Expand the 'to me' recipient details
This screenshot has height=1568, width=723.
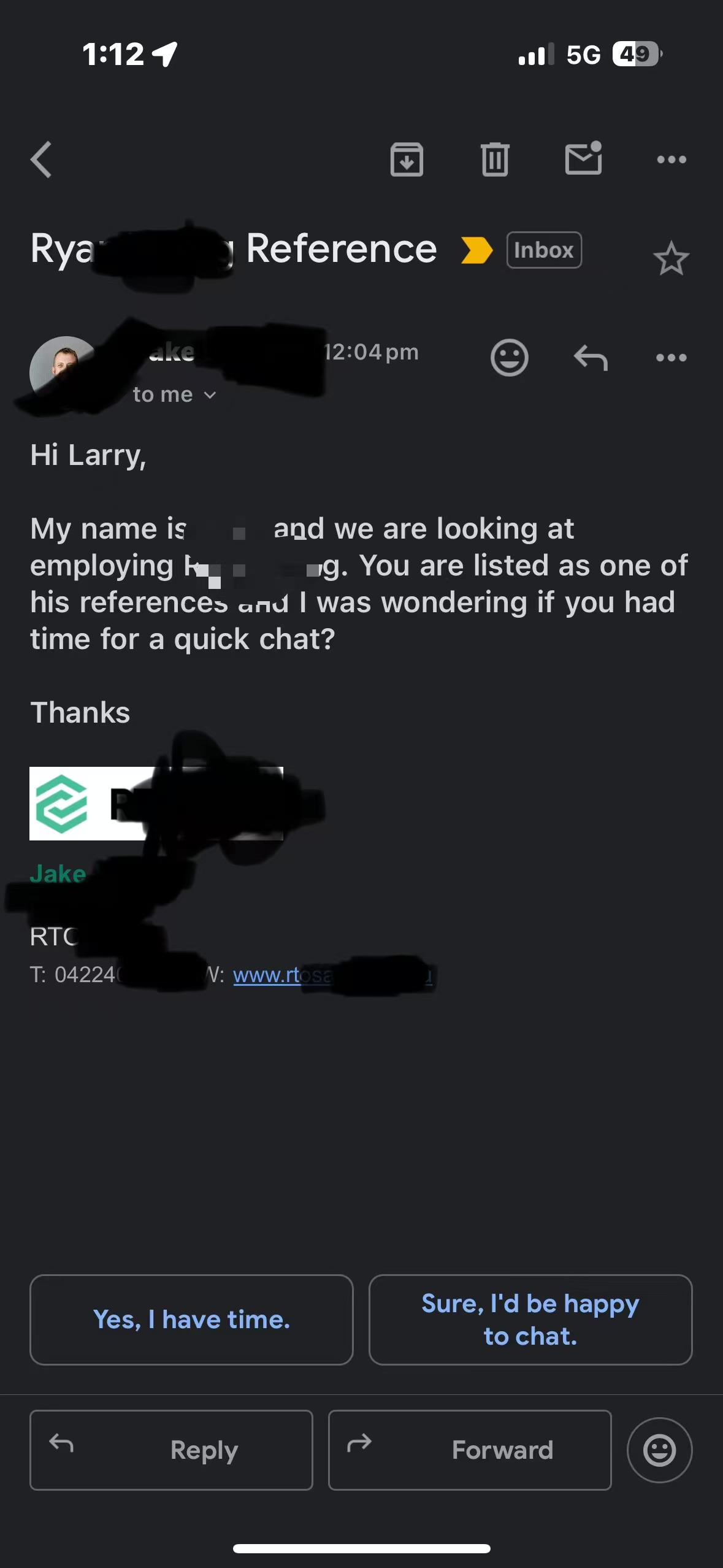tap(175, 394)
